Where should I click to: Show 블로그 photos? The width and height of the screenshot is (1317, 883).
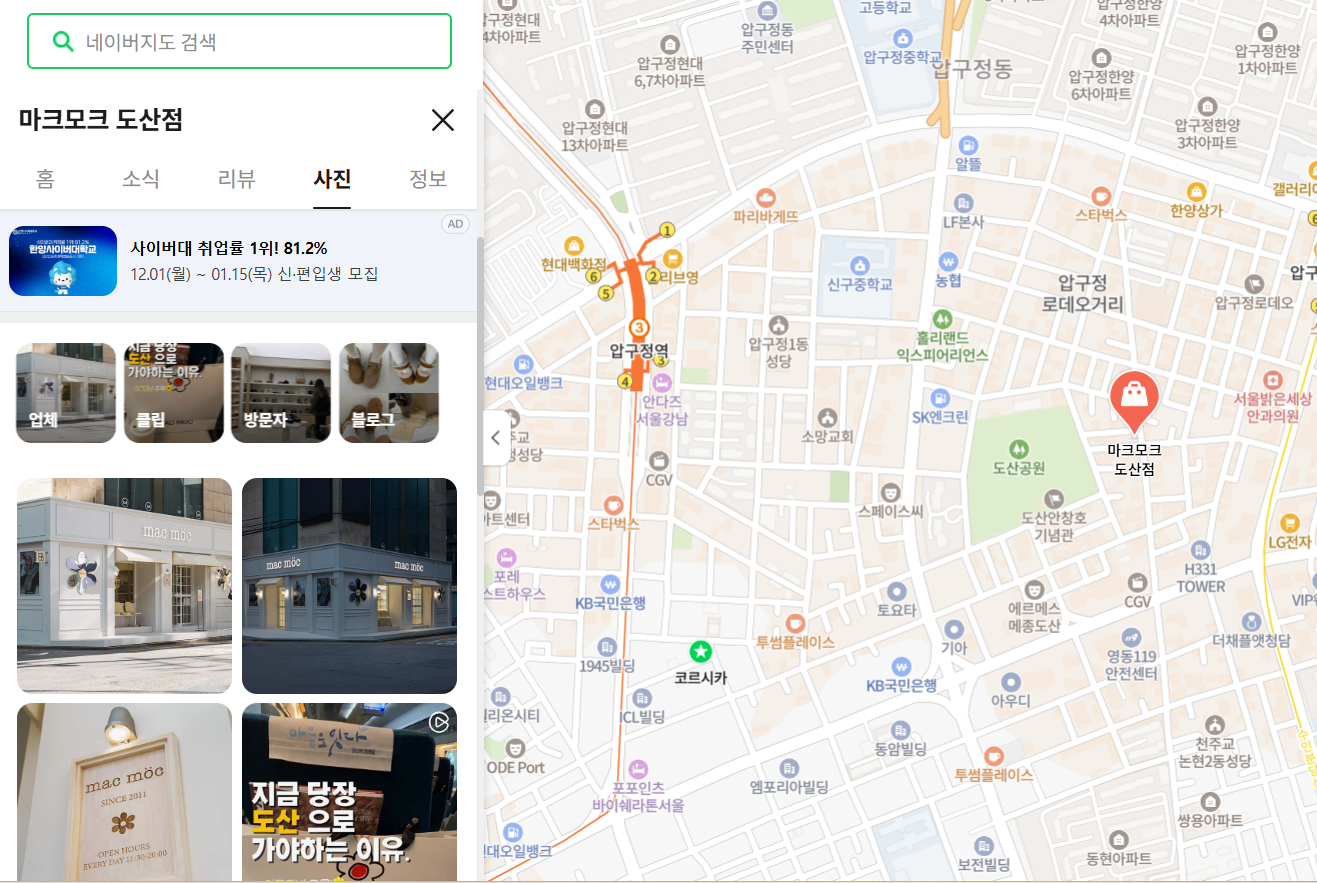pos(389,393)
